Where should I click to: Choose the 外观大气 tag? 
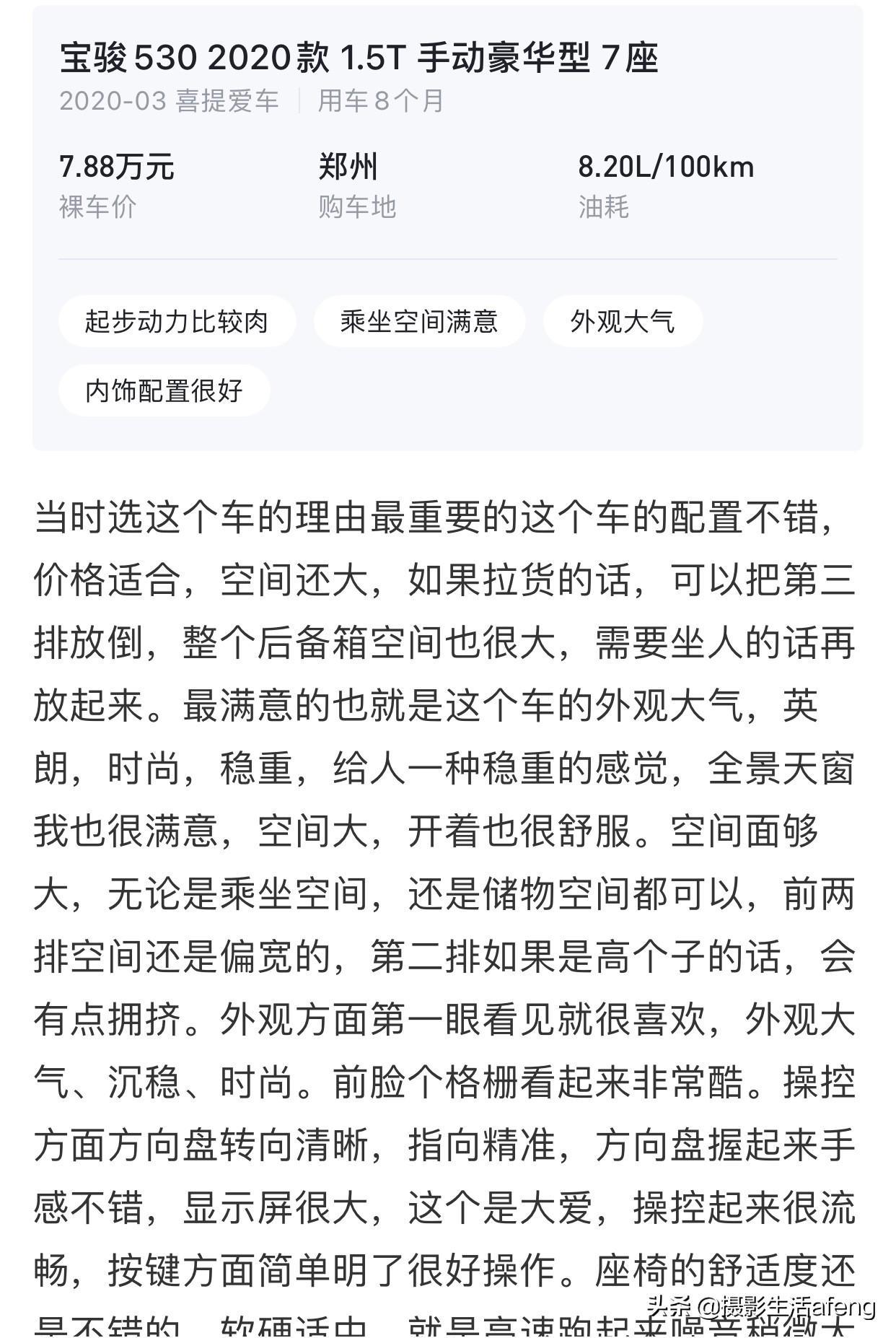click(623, 321)
